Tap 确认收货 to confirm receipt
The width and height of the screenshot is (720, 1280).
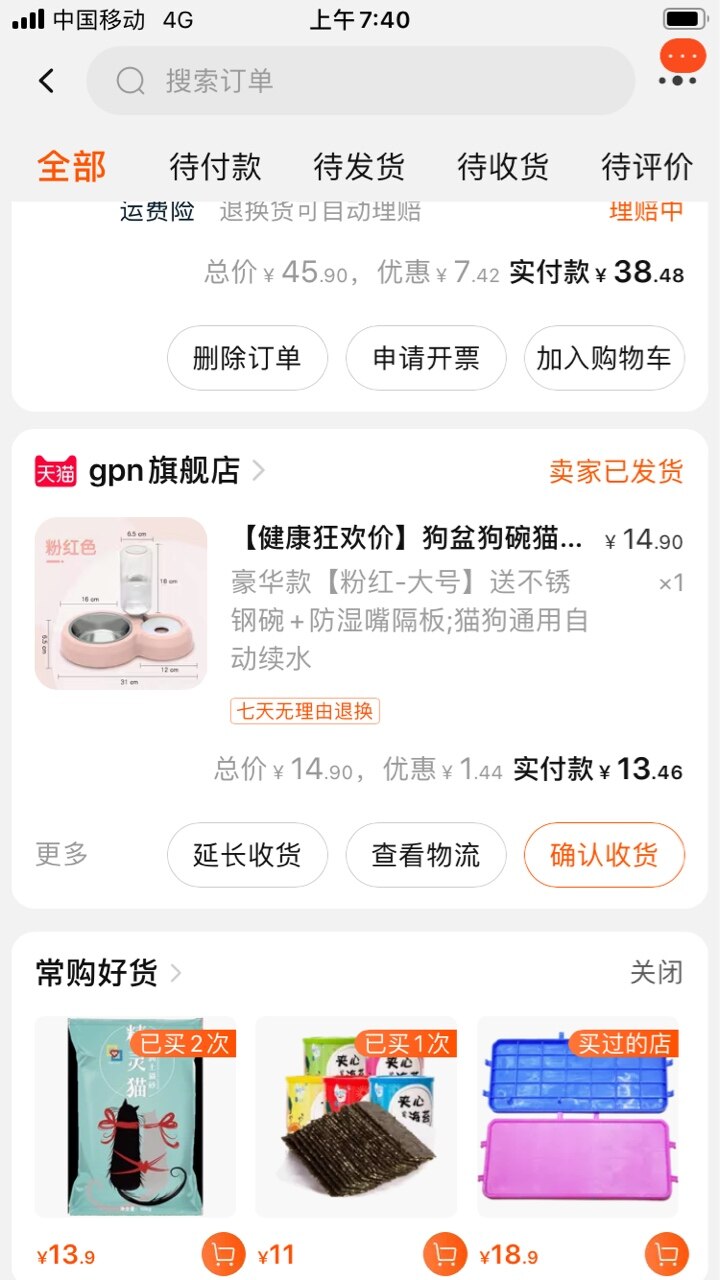(604, 855)
